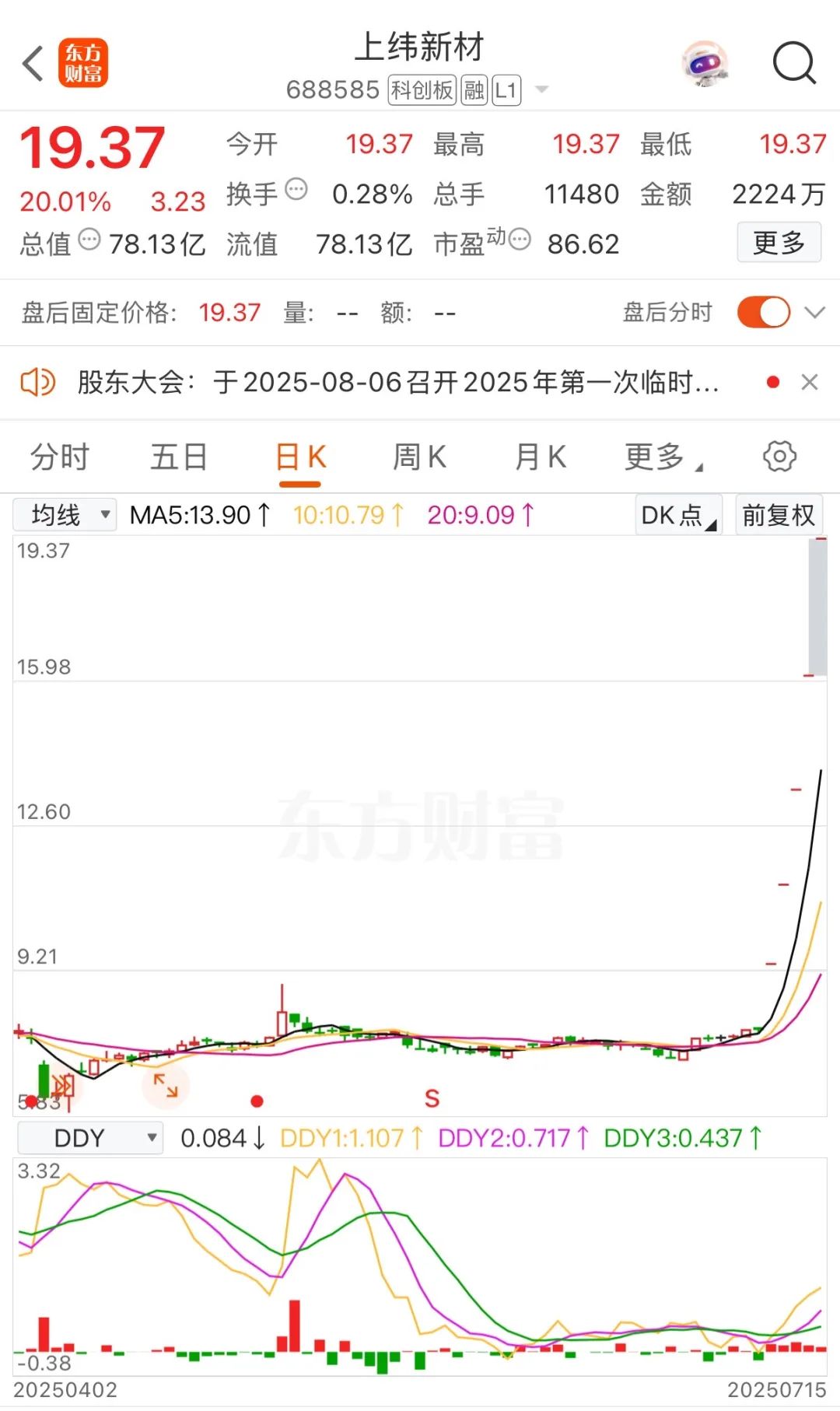Expand the chart to full screen
This screenshot has width=840, height=1411.
pyautogui.click(x=166, y=1085)
